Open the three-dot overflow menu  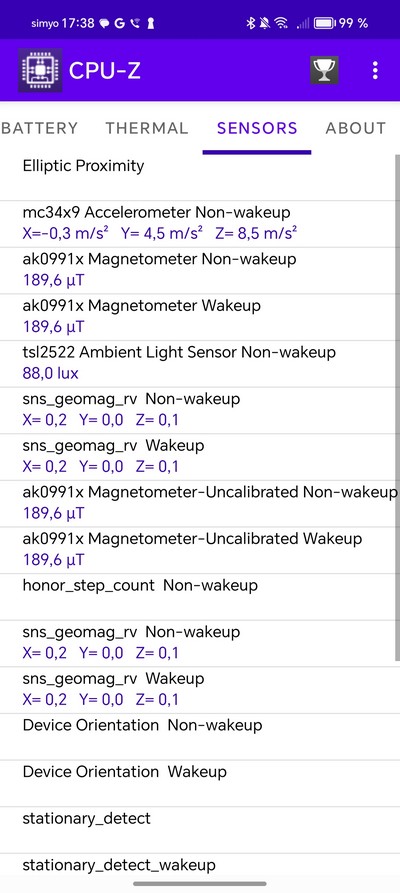pyautogui.click(x=375, y=70)
